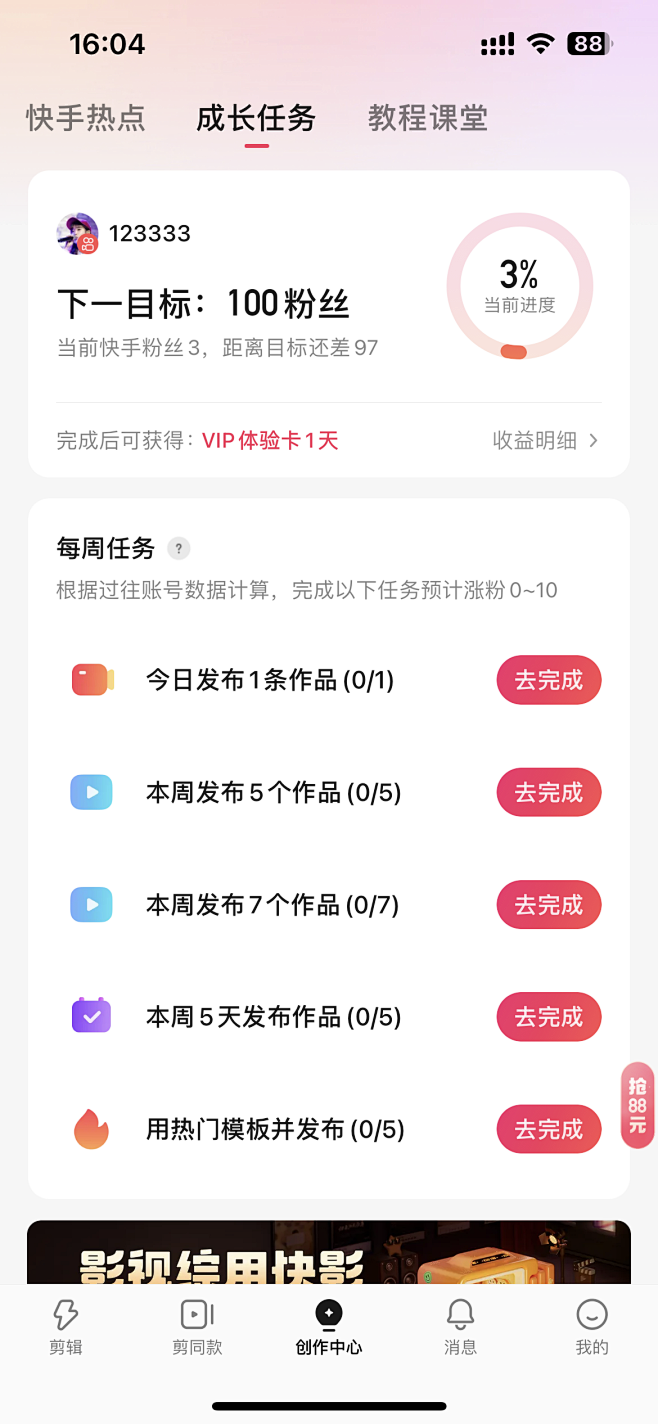Switch to the 剪同款 tab
Viewport: 658px width, 1424px height.
pyautogui.click(x=197, y=1327)
